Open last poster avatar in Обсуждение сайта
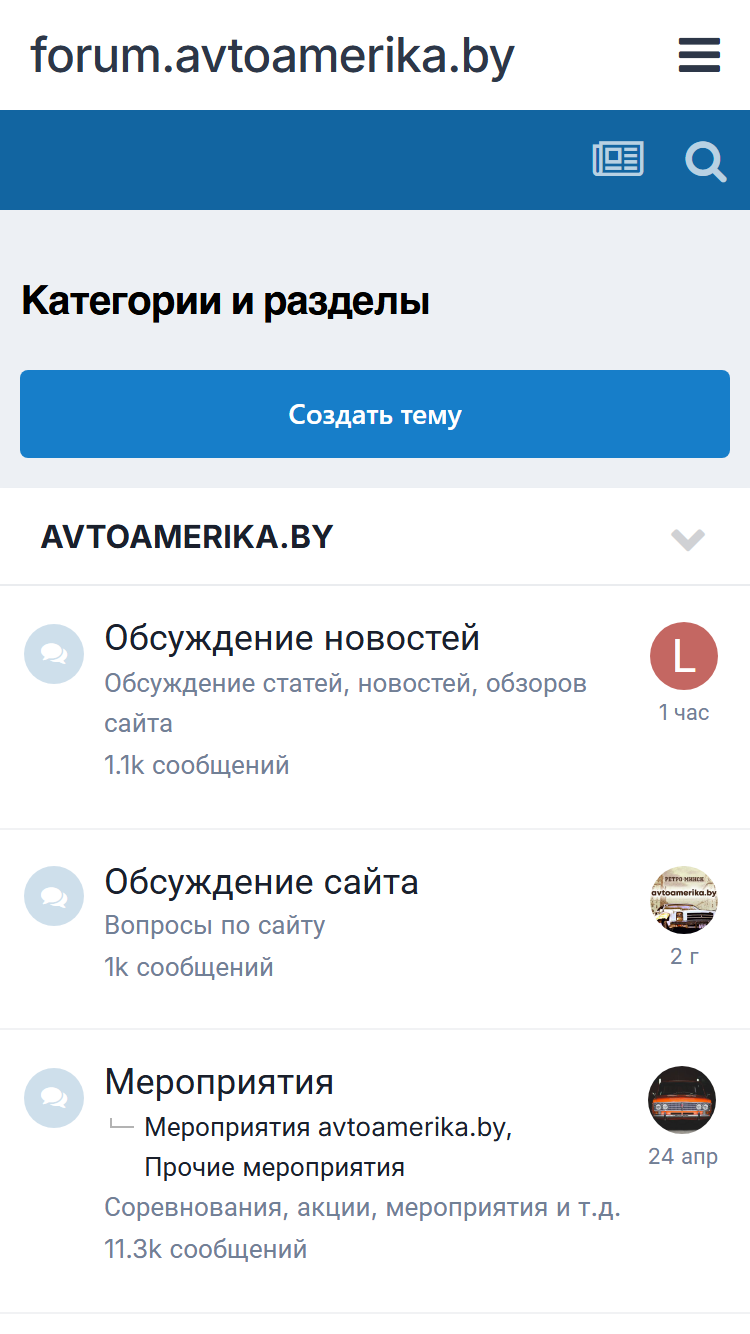The width and height of the screenshot is (750, 1334). (684, 900)
